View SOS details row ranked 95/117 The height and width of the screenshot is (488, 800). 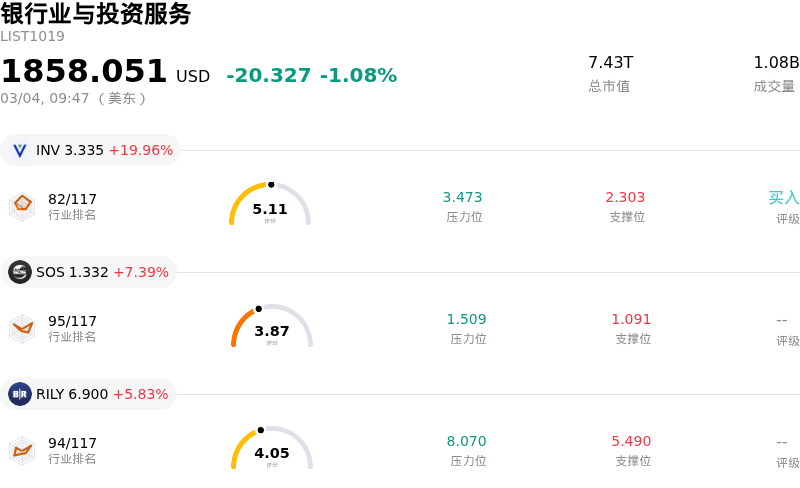tap(400, 328)
